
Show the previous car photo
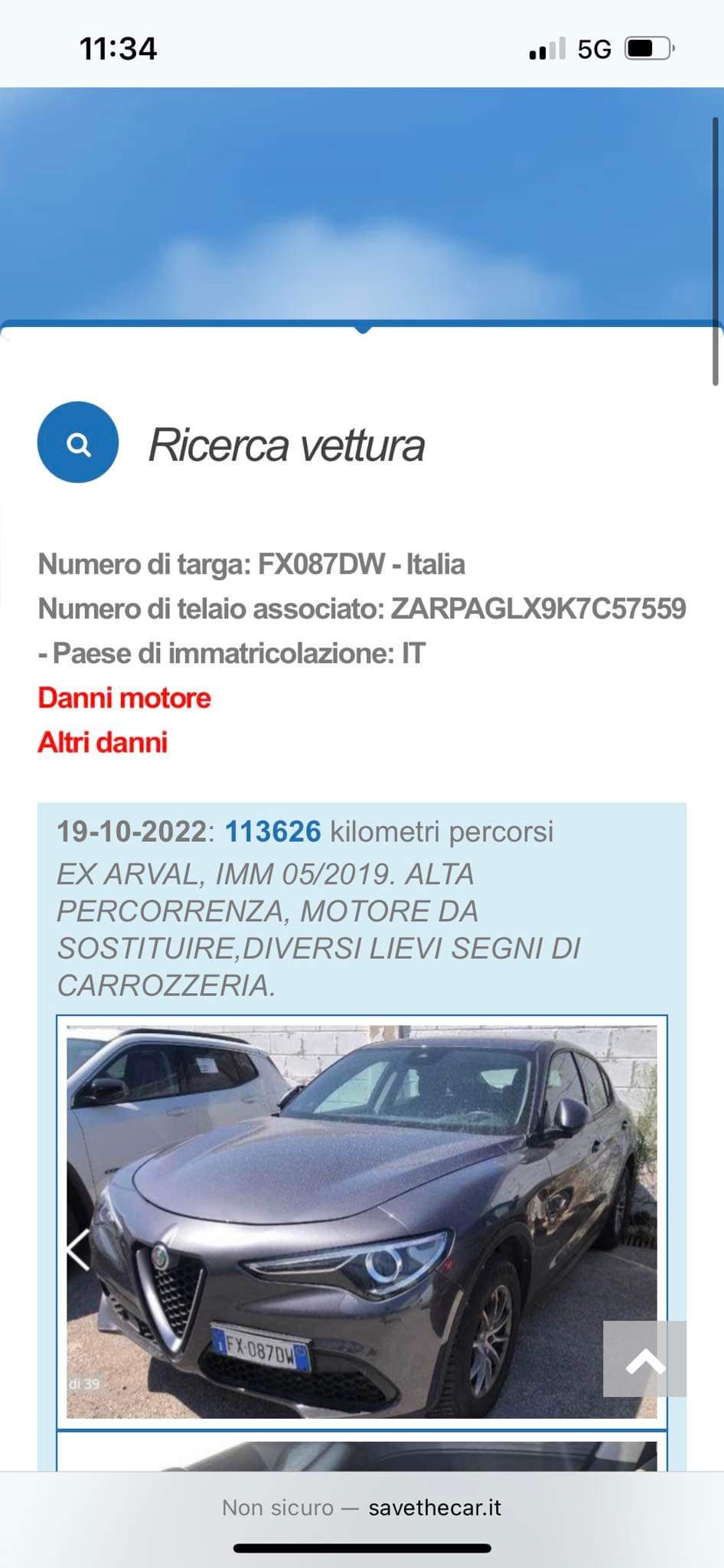pyautogui.click(x=79, y=1249)
